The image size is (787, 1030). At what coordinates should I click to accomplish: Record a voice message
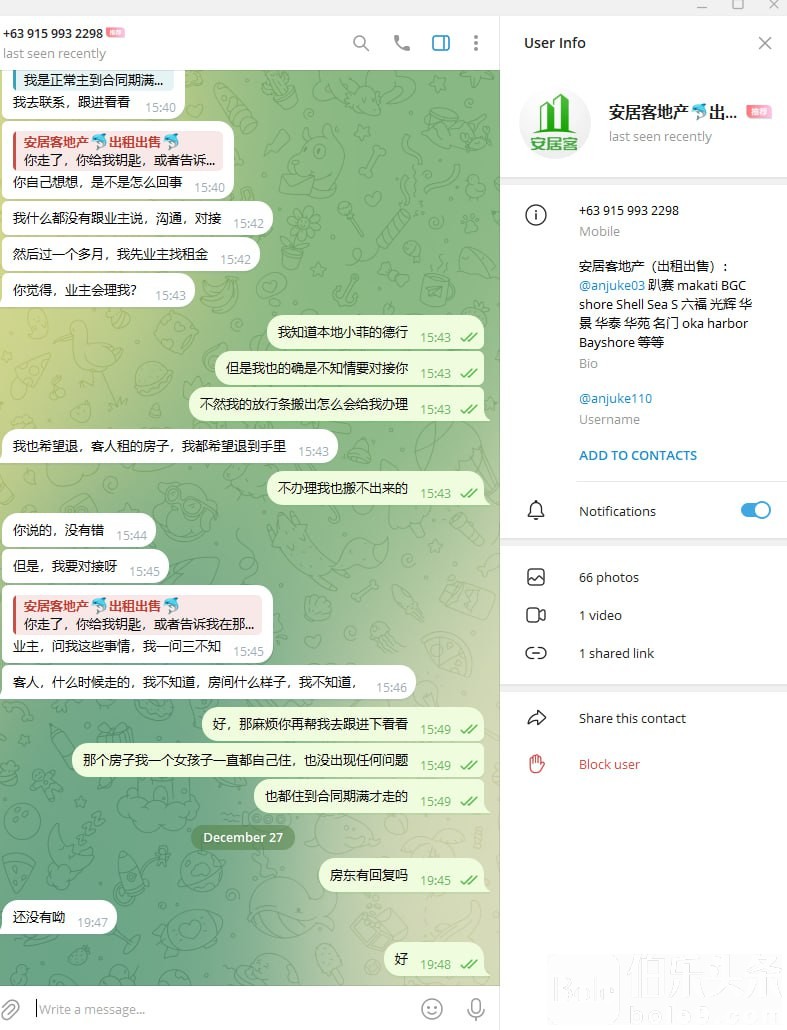(476, 1009)
